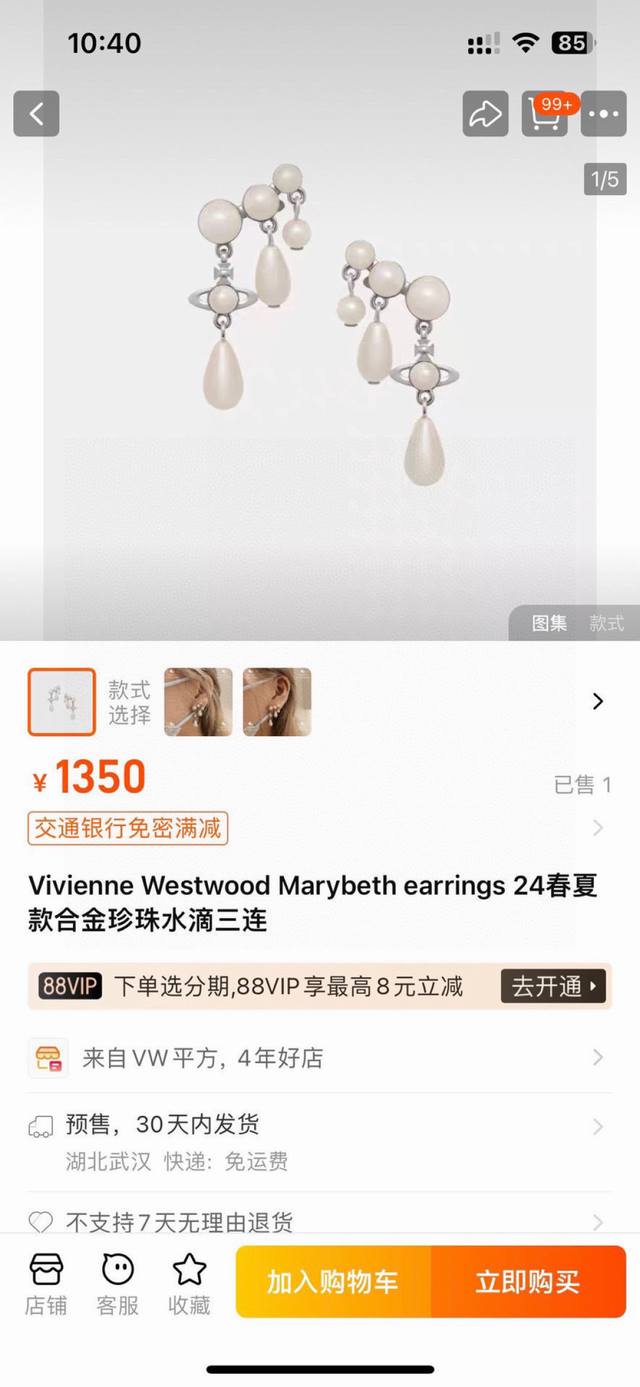Tap 去开通 to activate 88VIP
The image size is (640, 1387).
(553, 987)
